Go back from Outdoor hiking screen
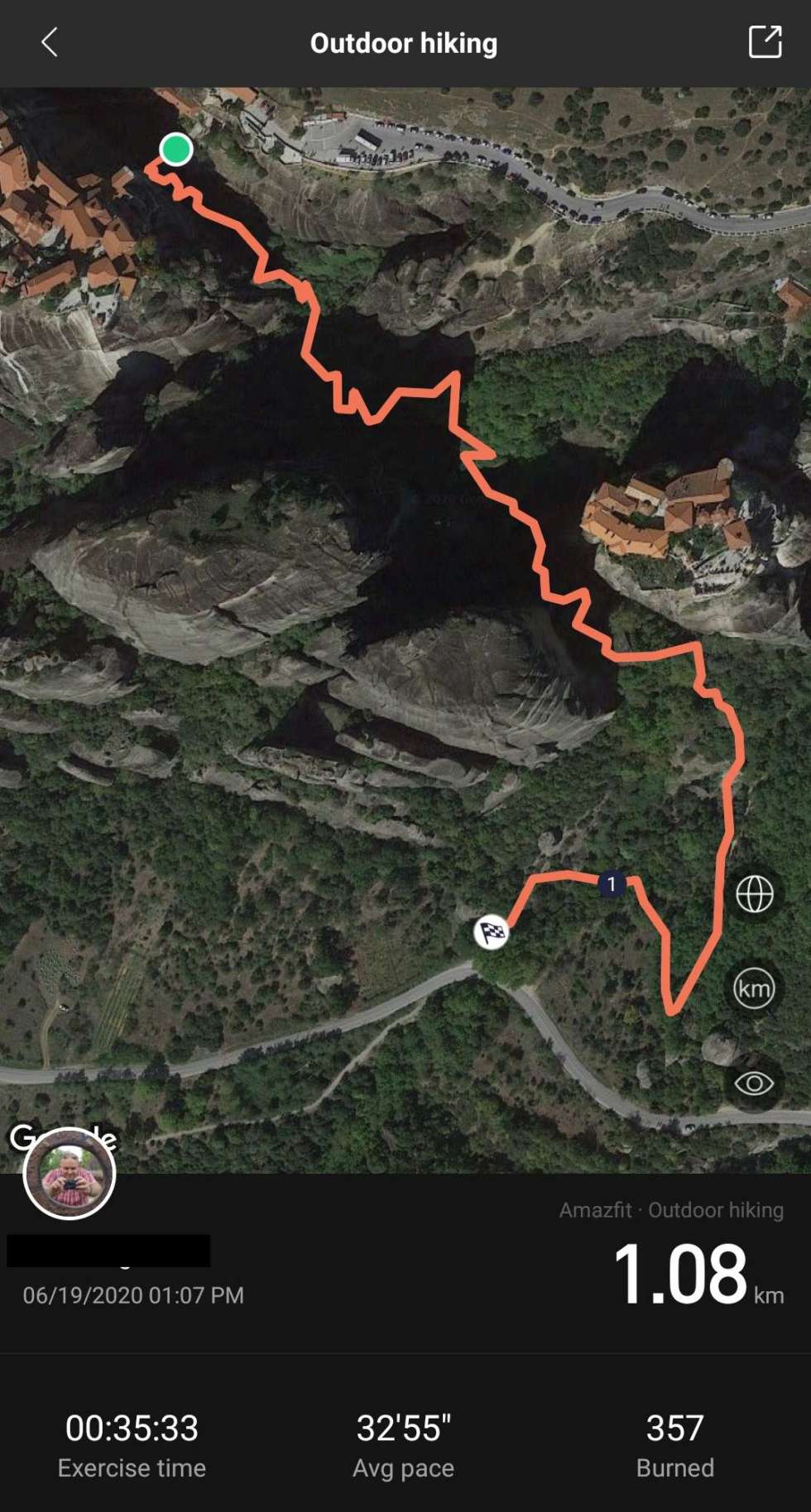Image resolution: width=811 pixels, height=1512 pixels. point(50,42)
